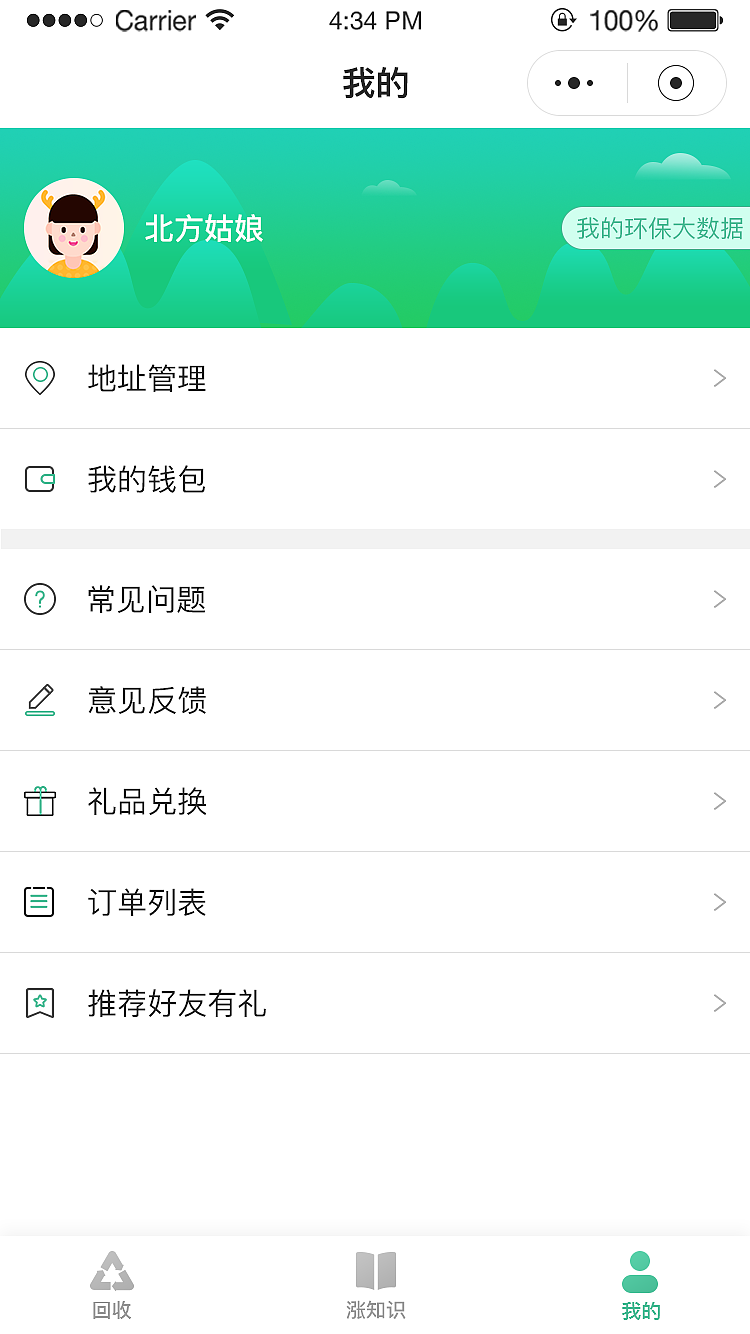Select the location pin icon beside 地址管理

40,378
